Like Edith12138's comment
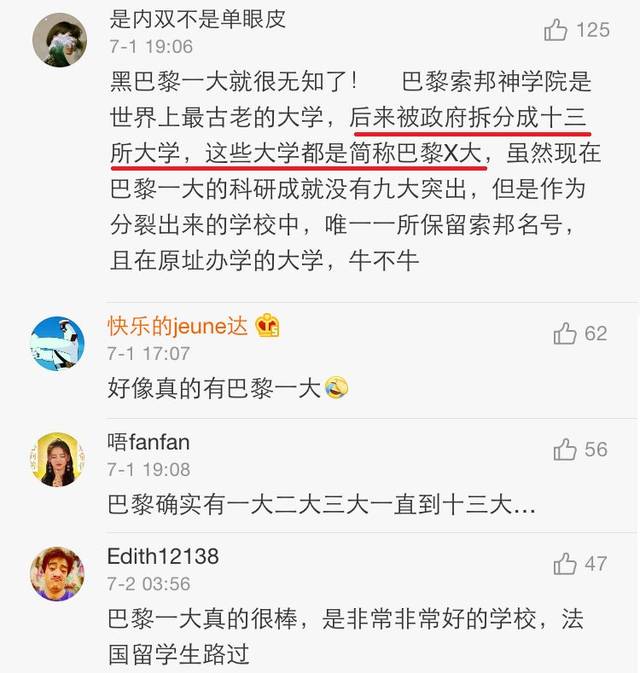The height and width of the screenshot is (673, 640). click(566, 565)
